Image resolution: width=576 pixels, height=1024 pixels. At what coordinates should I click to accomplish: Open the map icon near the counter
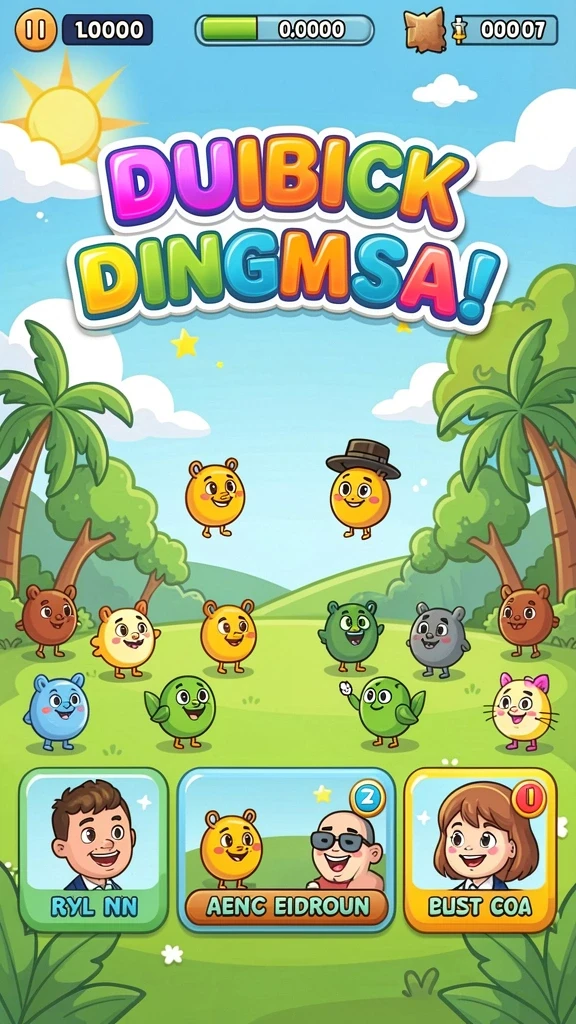424,29
